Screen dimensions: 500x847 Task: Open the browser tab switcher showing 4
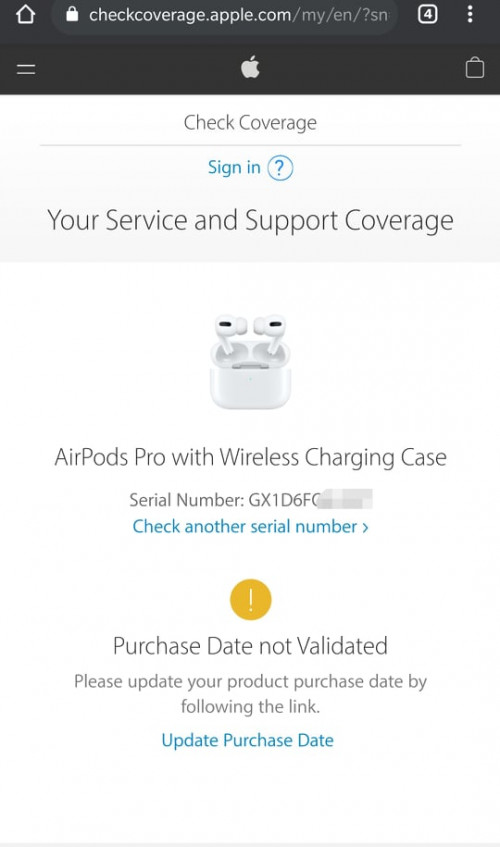pos(428,15)
